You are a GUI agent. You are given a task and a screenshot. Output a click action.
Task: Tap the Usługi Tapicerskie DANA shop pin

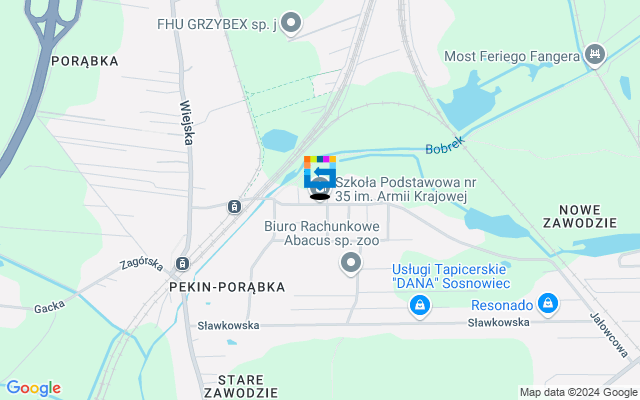tap(420, 303)
